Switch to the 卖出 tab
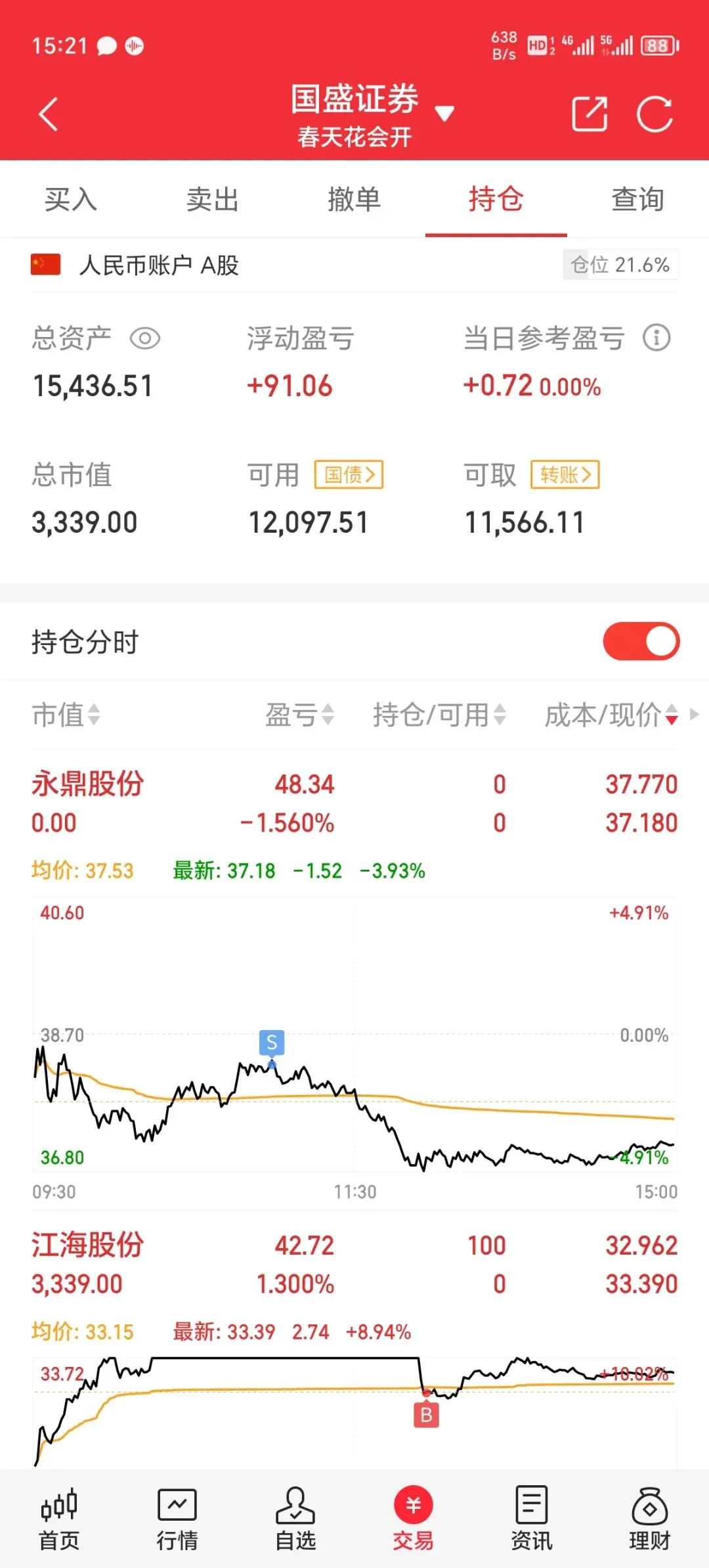The width and height of the screenshot is (709, 1568). 213,199
